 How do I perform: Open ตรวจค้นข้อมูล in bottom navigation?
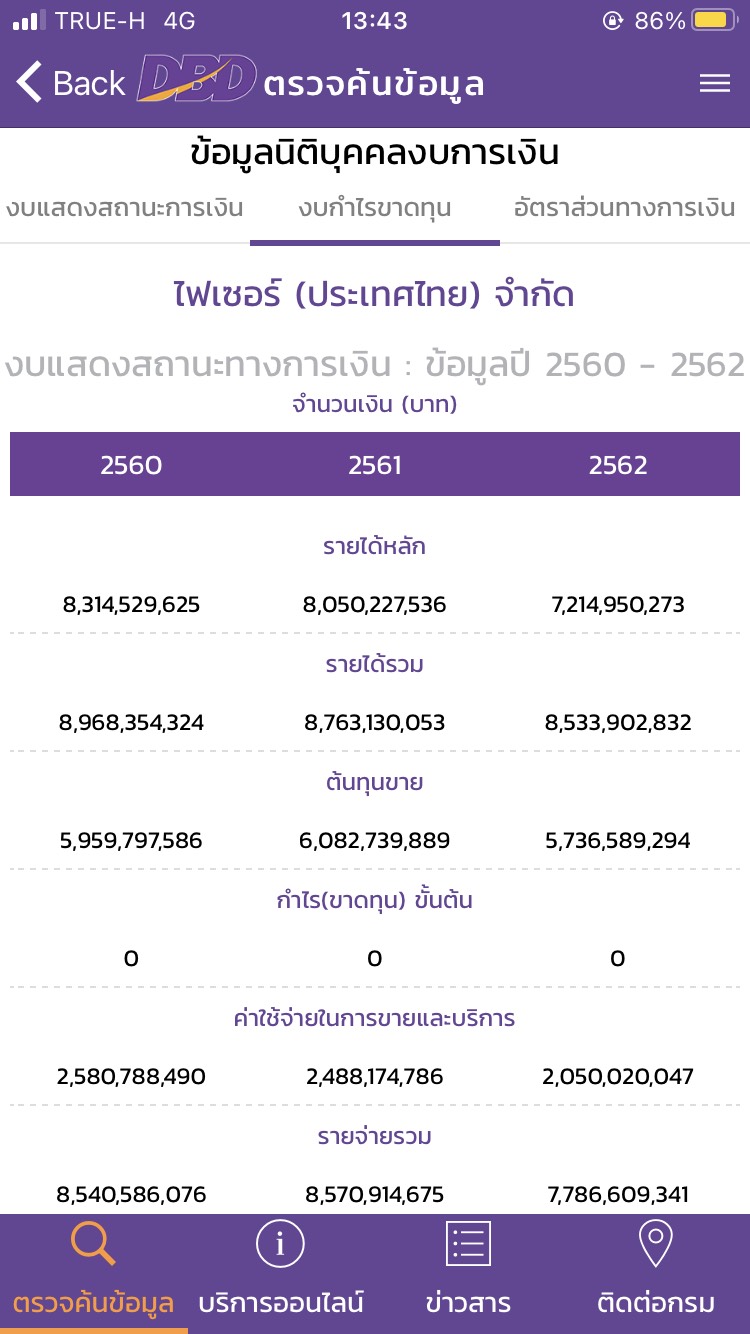coord(94,1272)
